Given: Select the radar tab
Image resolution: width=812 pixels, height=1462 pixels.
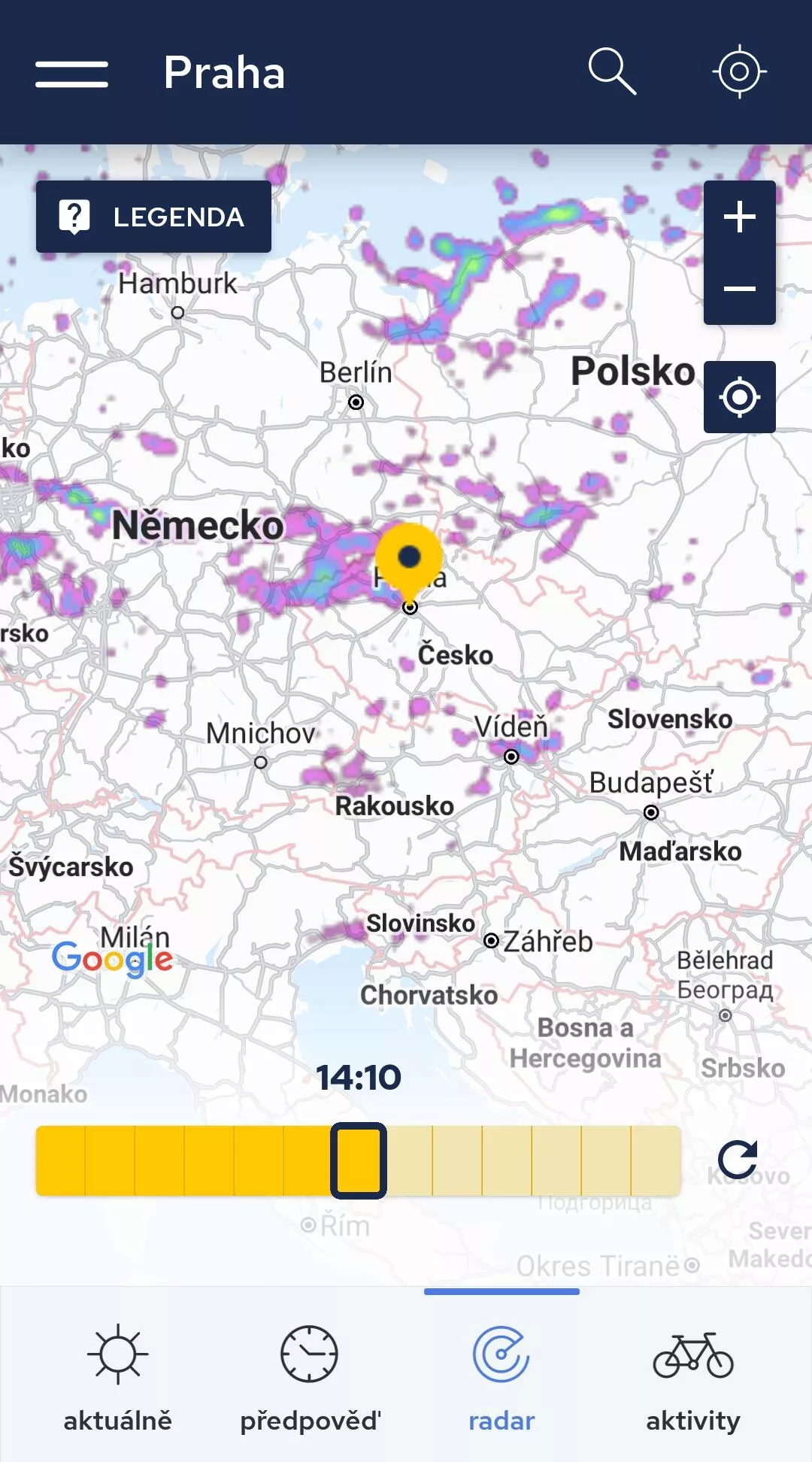Looking at the screenshot, I should [501, 1378].
